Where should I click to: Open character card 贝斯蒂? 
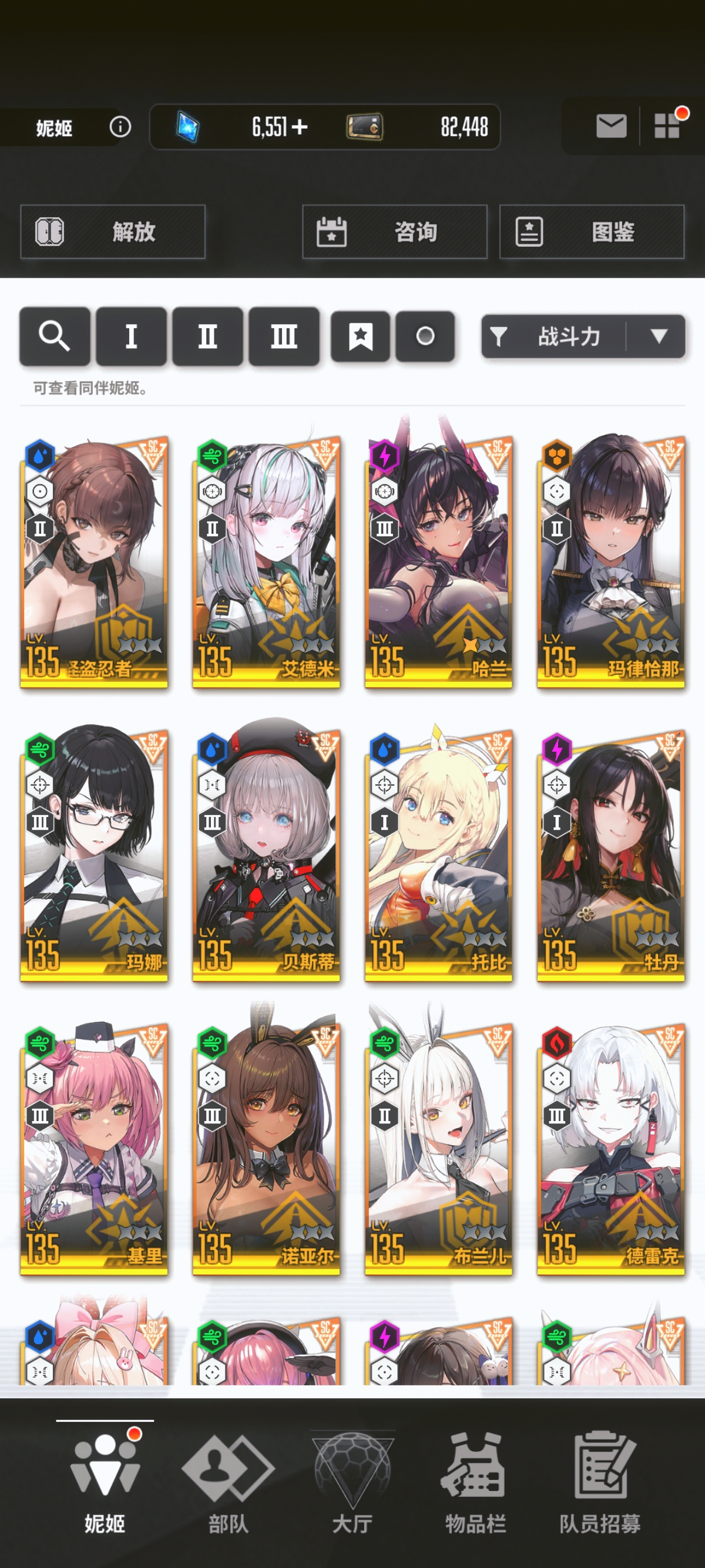(x=266, y=855)
